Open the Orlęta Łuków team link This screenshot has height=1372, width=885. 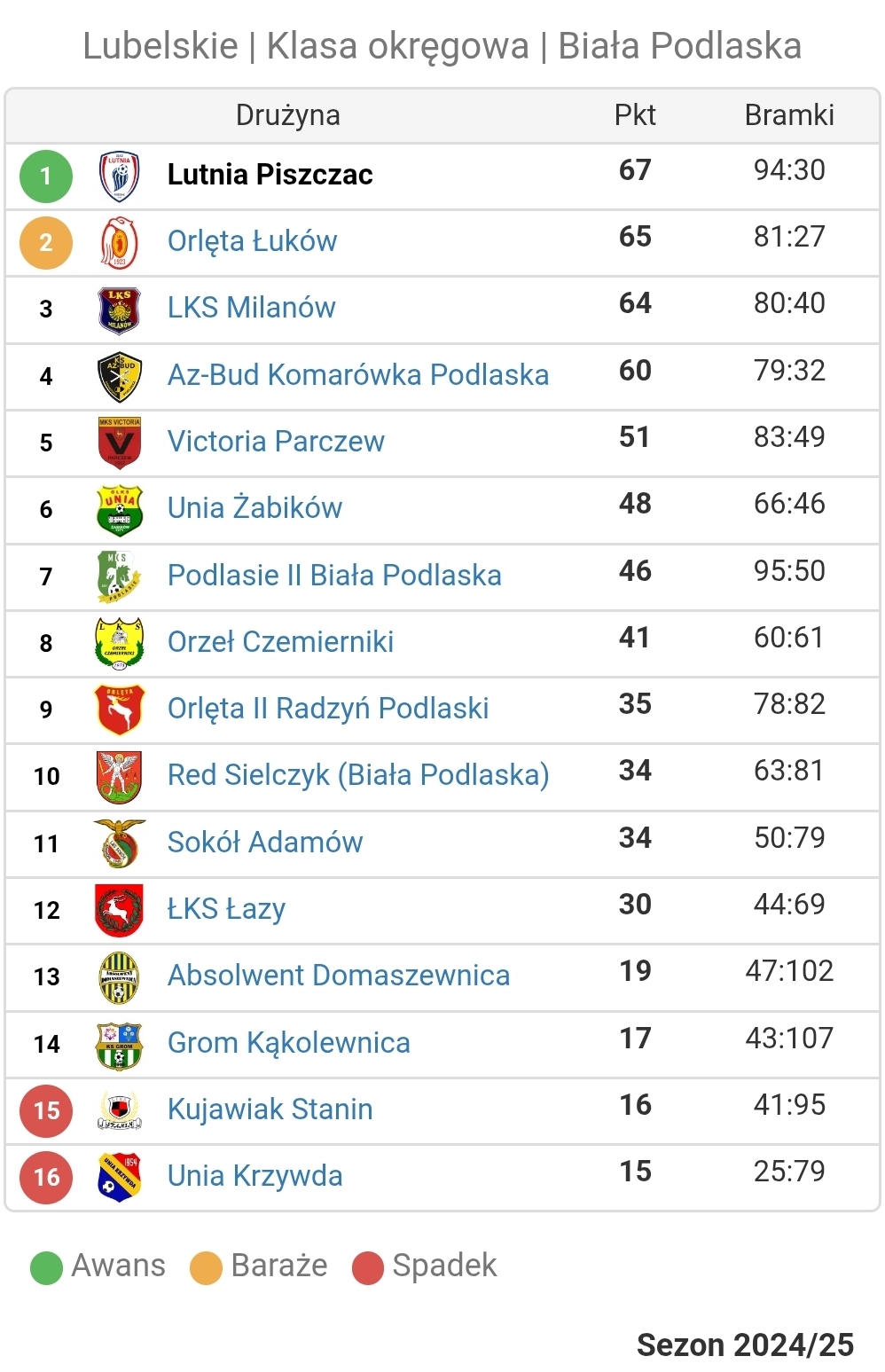252,241
